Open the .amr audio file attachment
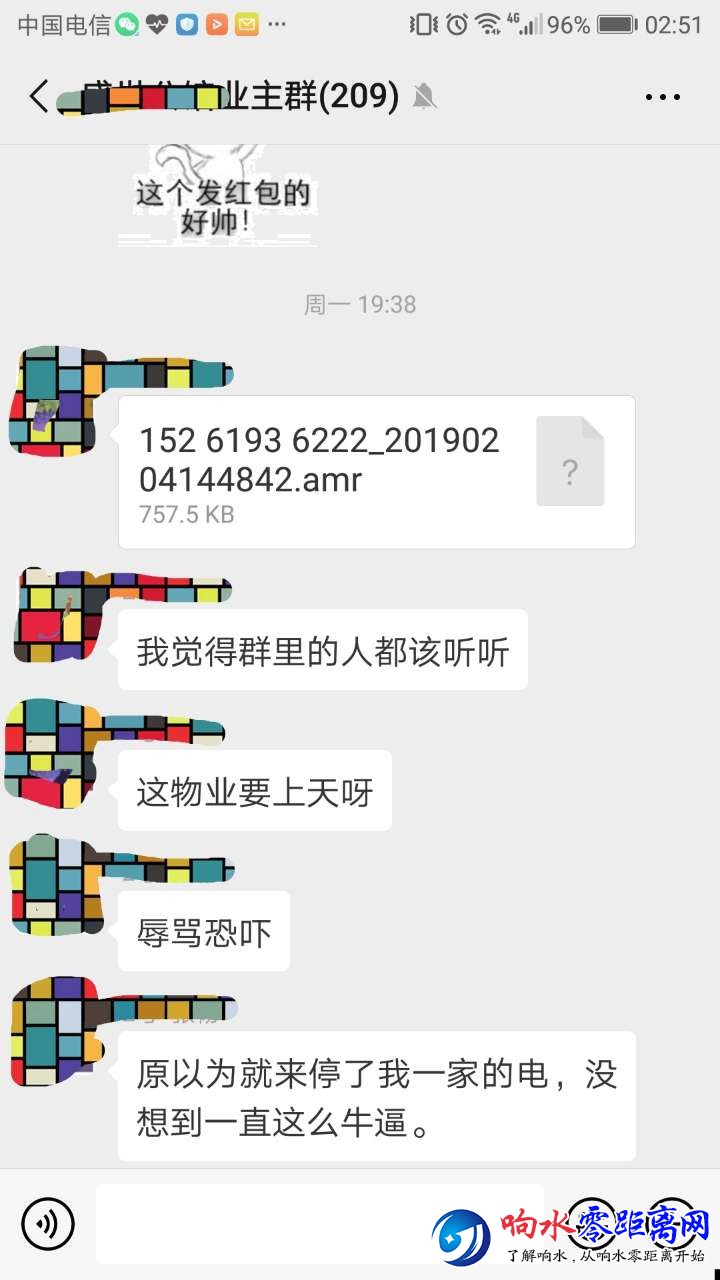 376,472
